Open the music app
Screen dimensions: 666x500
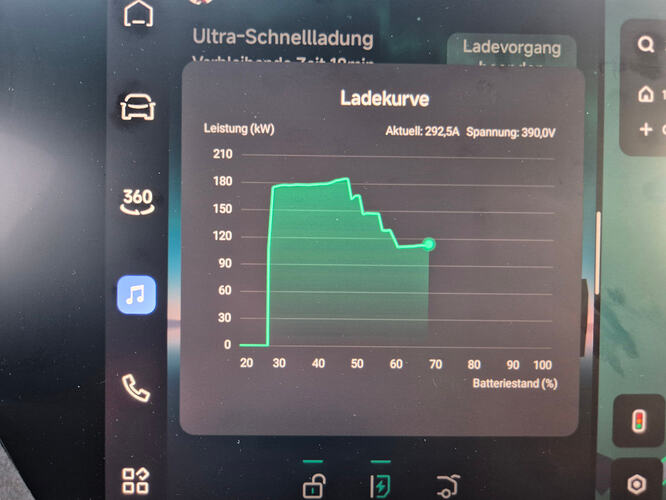(x=136, y=294)
